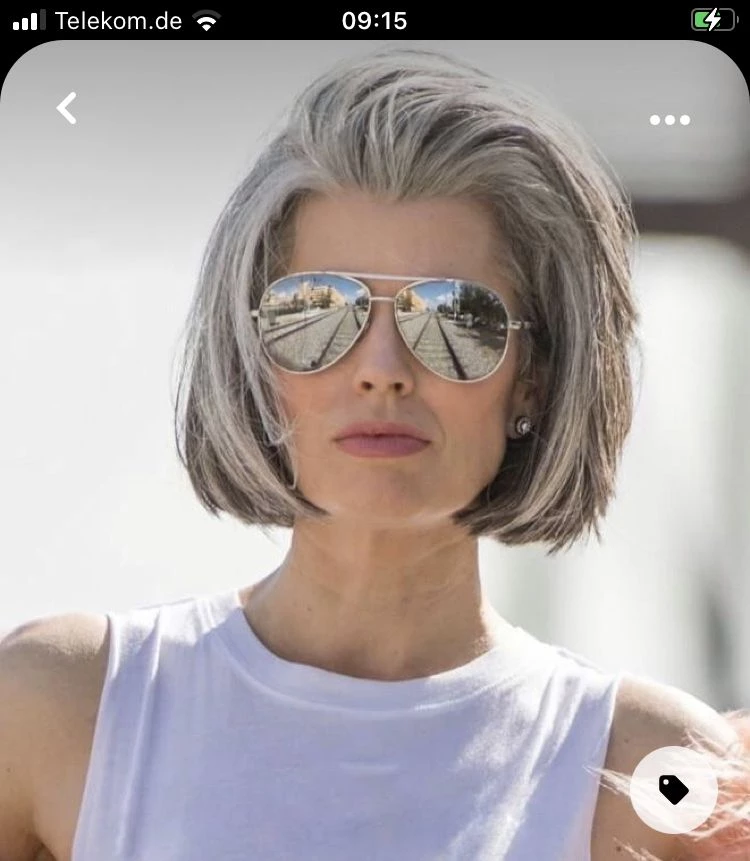Tap the 09:15 clock in status bar
The width and height of the screenshot is (750, 861).
(375, 18)
